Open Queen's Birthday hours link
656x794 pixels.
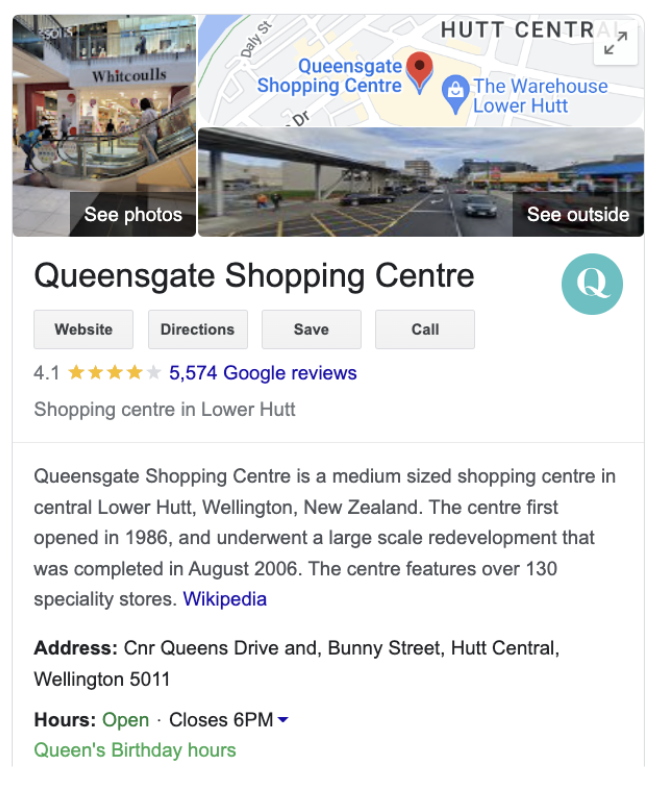(135, 750)
